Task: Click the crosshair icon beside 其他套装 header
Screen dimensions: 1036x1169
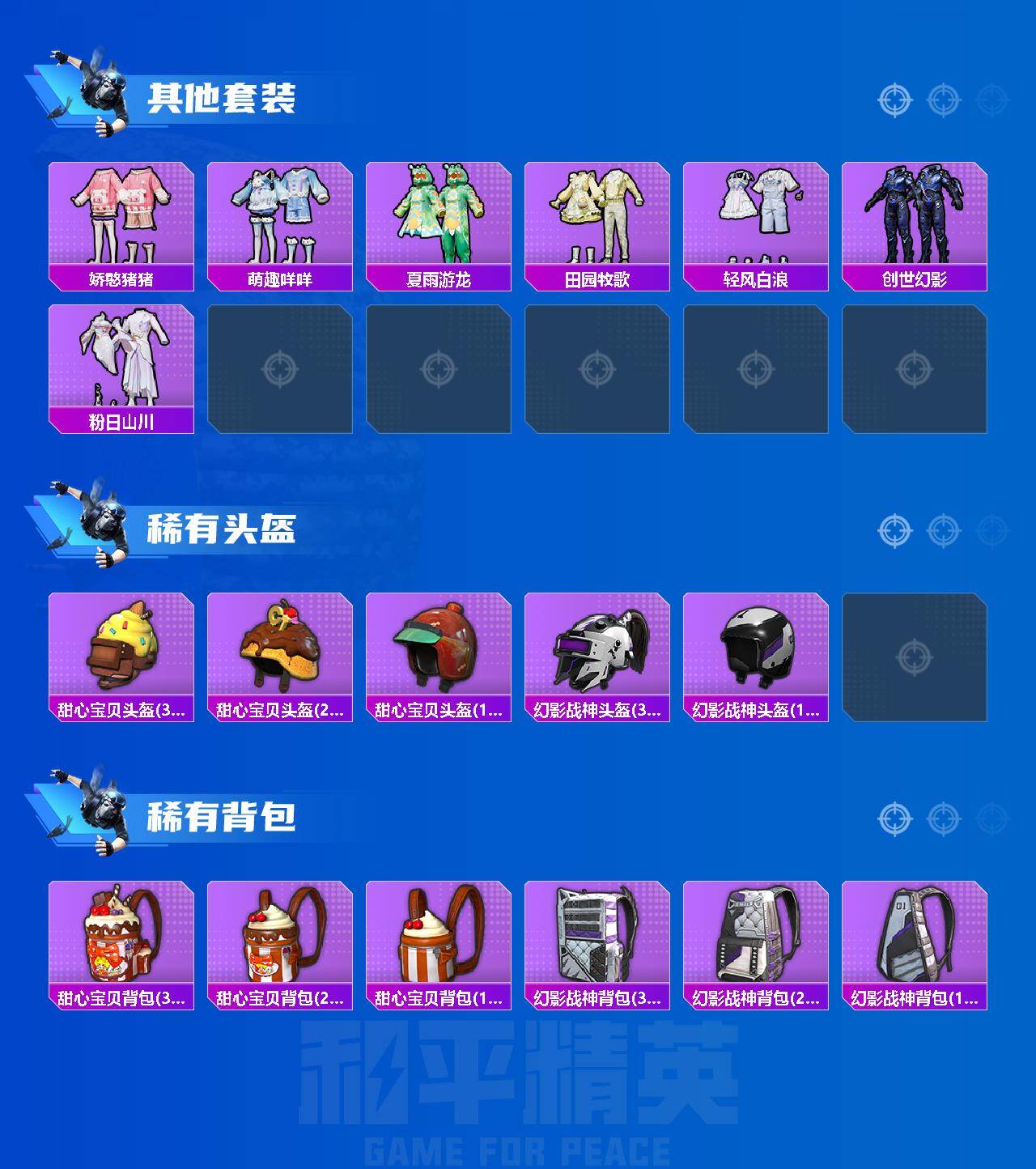Action: point(894,100)
